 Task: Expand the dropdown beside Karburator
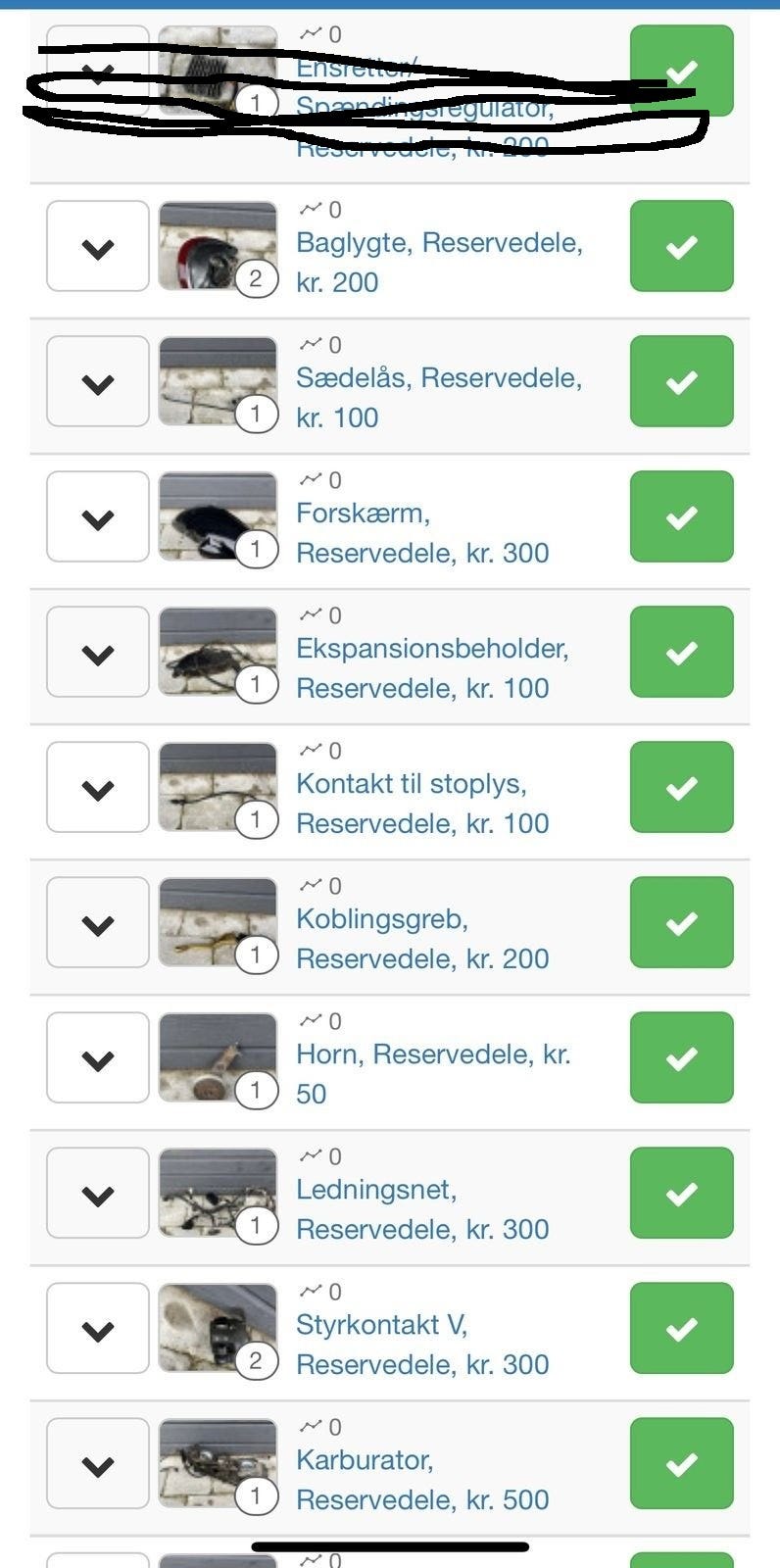pos(96,1463)
